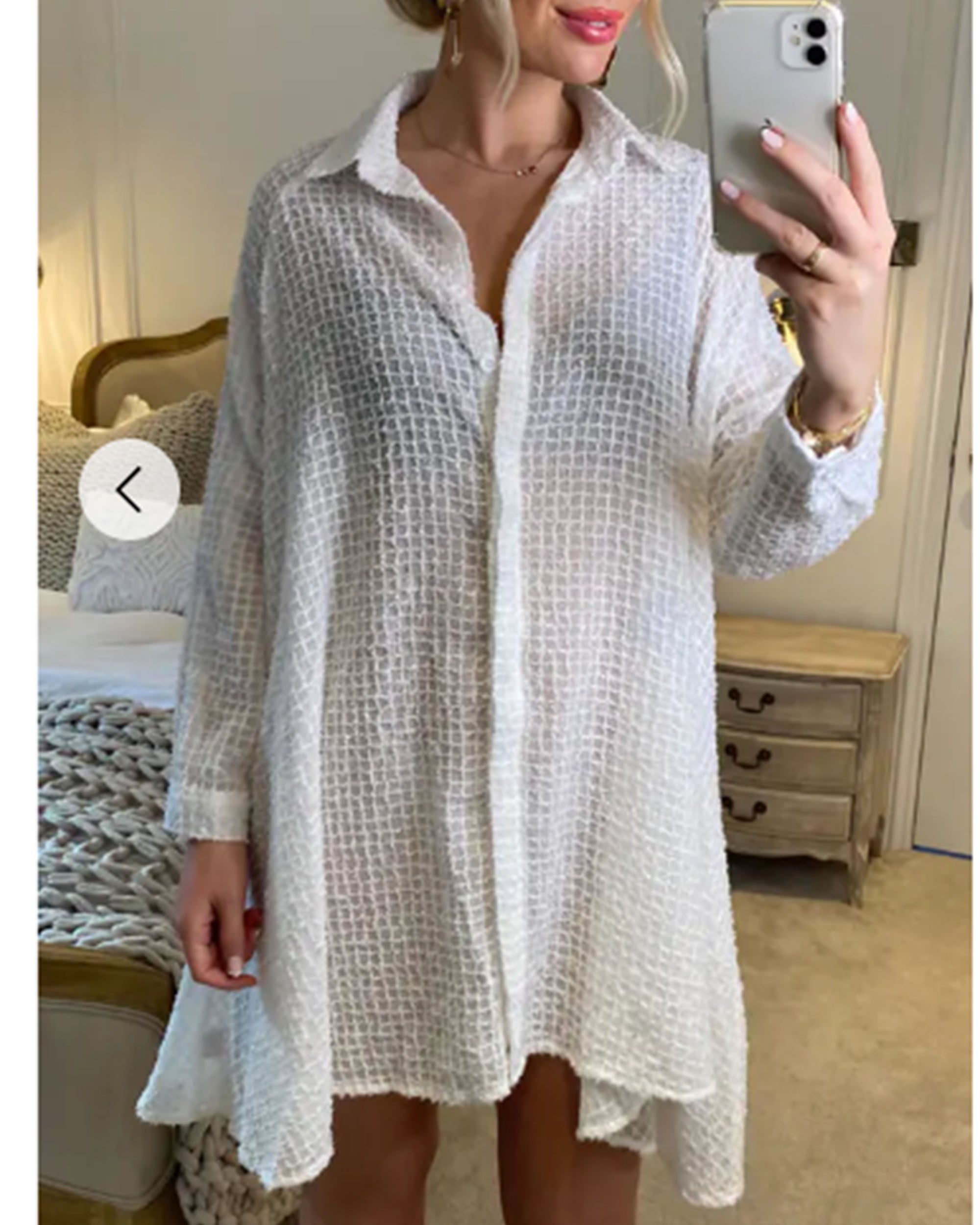This screenshot has width=980, height=1225.
Task: Go to the previous product photo
Action: pyautogui.click(x=129, y=489)
